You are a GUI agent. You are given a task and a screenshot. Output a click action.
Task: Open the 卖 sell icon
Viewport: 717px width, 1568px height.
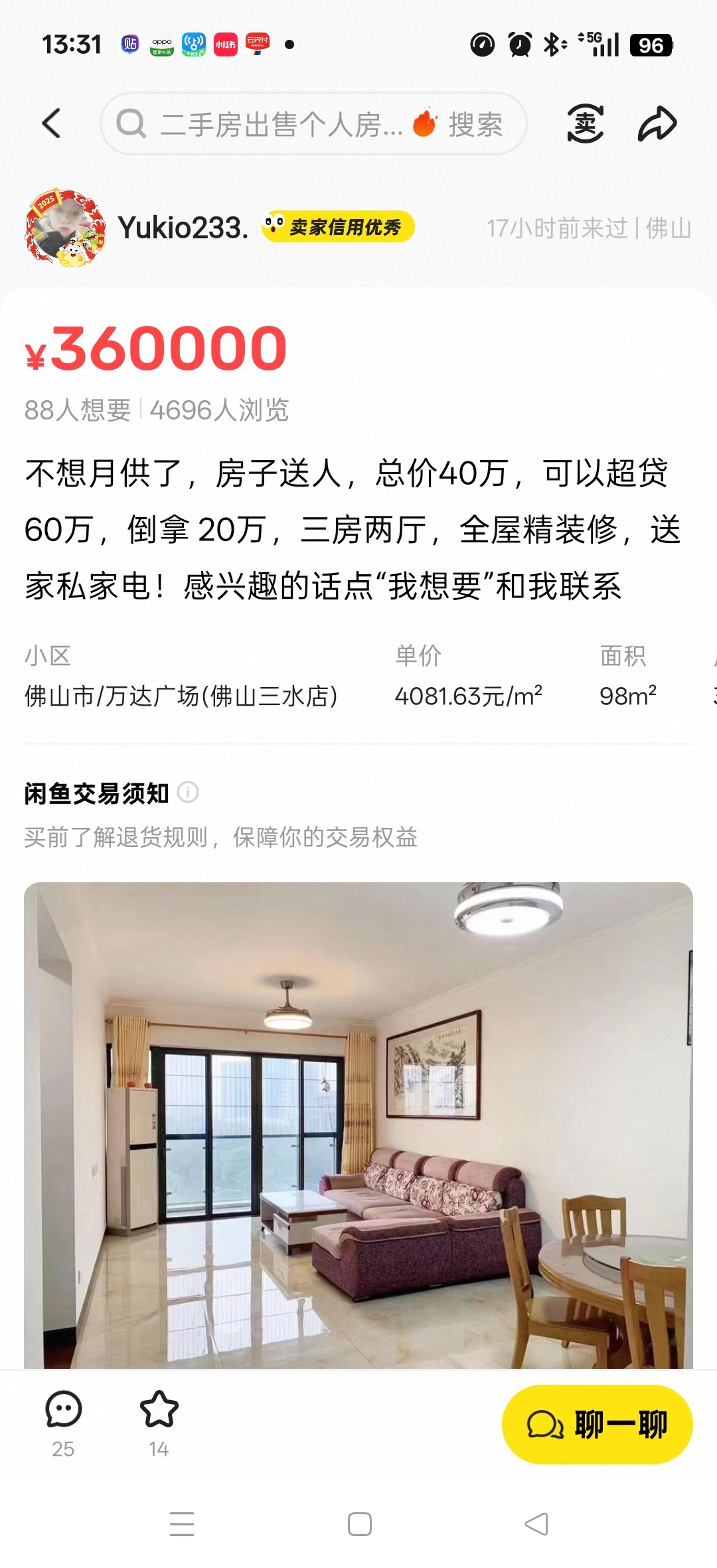pyautogui.click(x=585, y=124)
